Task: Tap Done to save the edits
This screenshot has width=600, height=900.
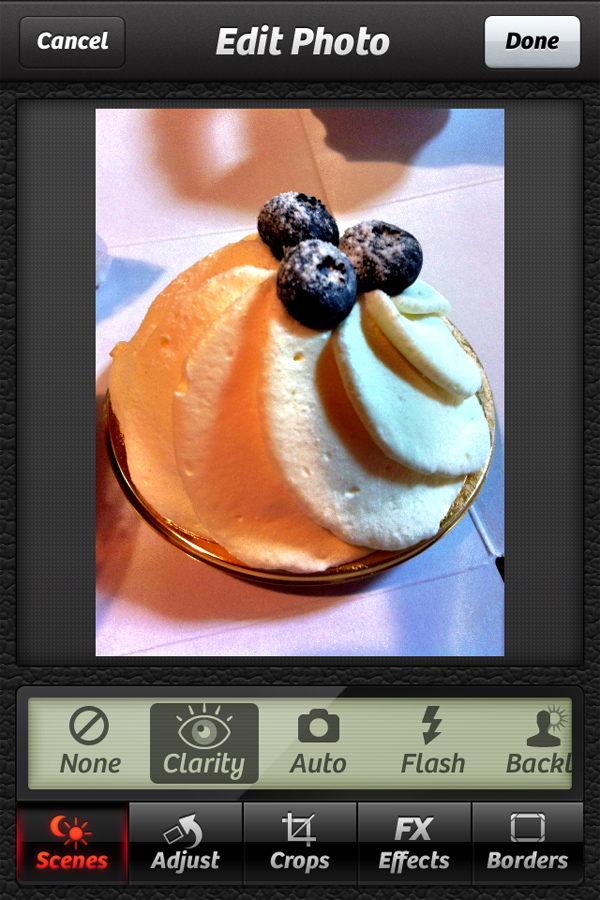Action: point(532,42)
